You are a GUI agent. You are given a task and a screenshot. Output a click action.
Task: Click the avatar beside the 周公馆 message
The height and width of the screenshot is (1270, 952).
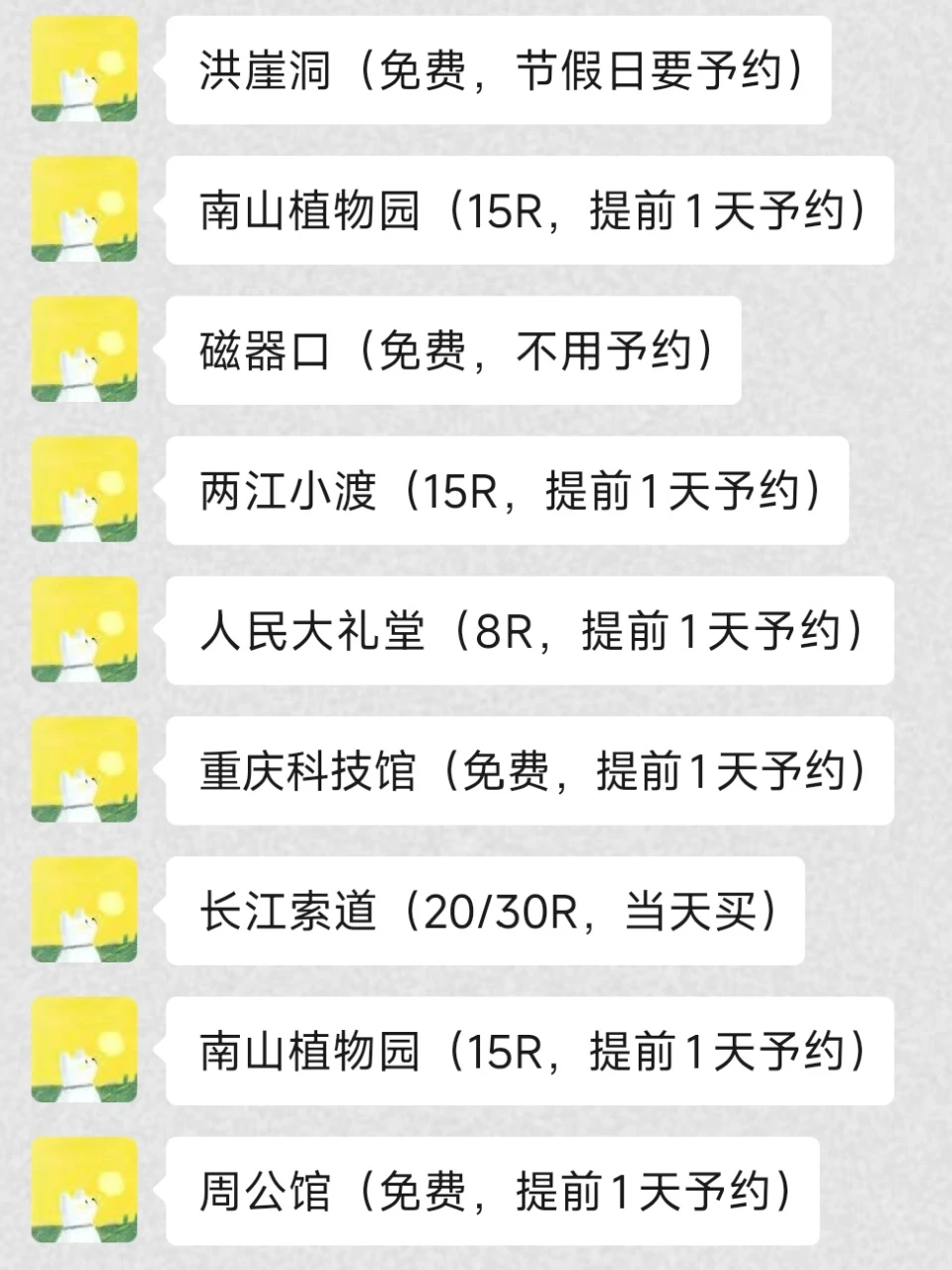tap(84, 1192)
